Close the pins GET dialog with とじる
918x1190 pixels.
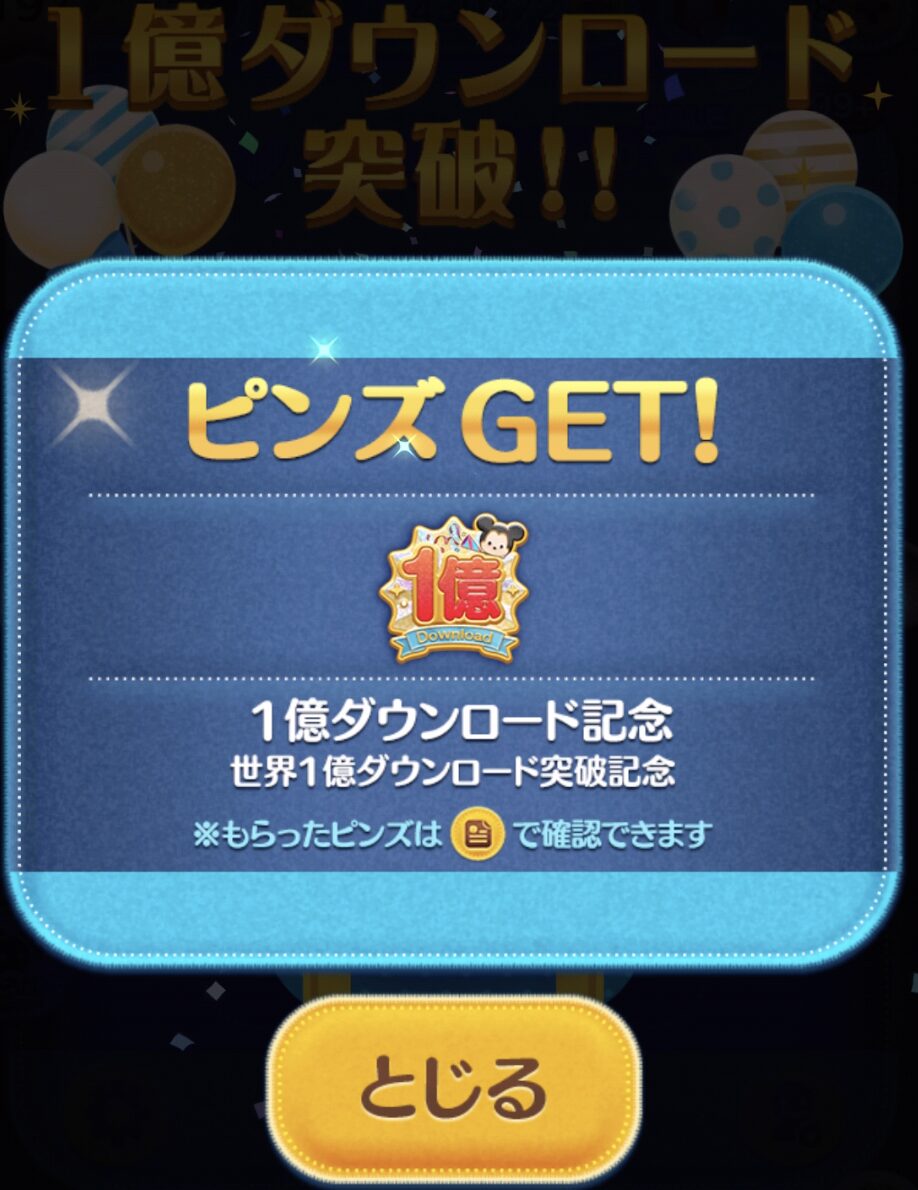pos(453,1086)
